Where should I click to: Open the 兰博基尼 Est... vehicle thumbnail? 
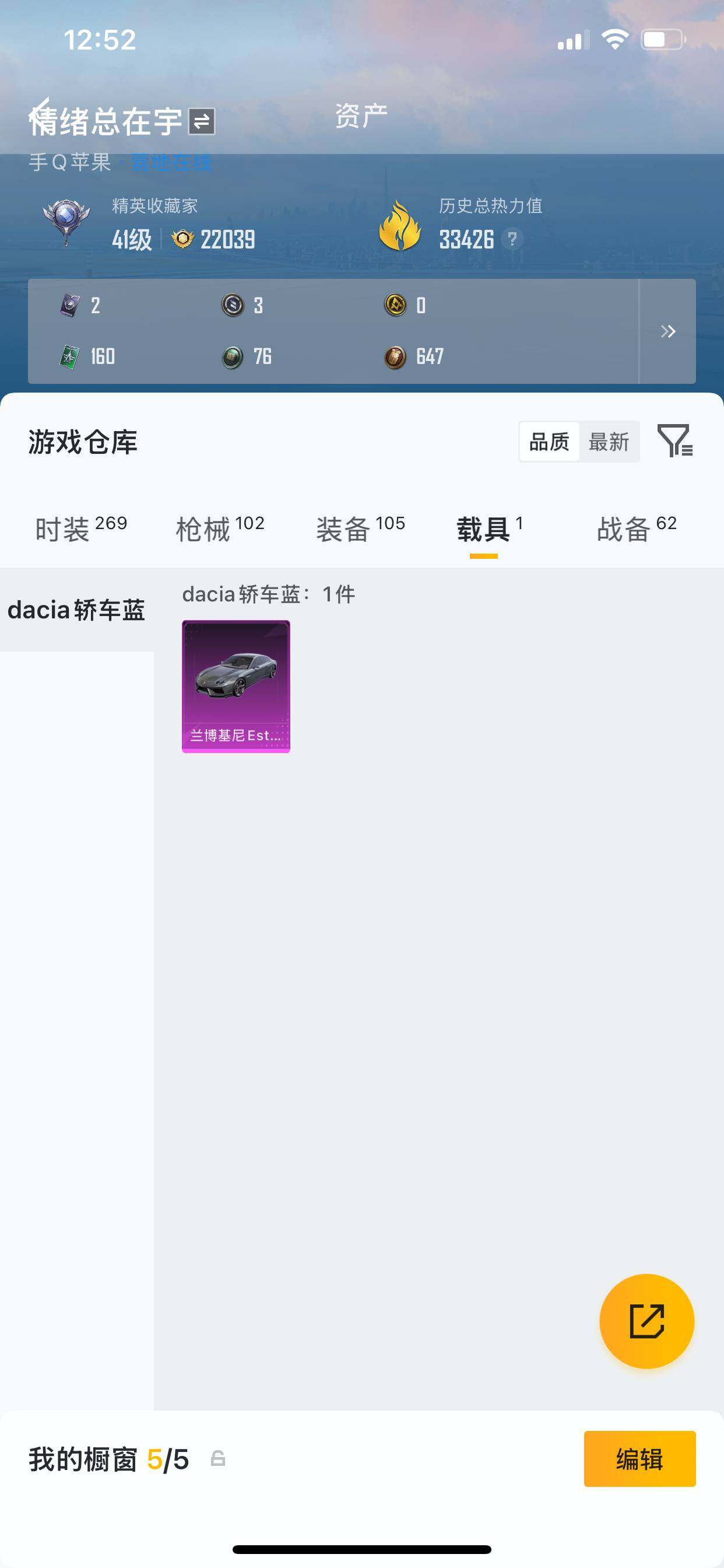point(236,685)
